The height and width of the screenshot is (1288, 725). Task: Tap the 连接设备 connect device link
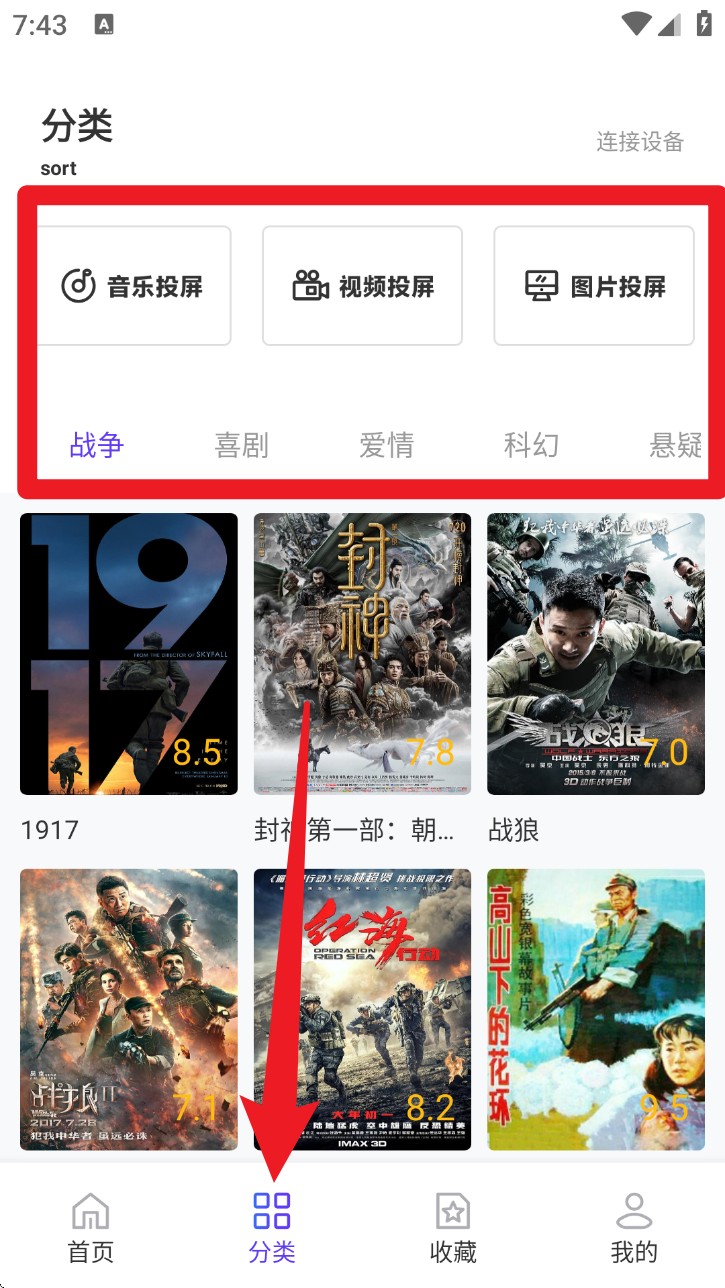pyautogui.click(x=640, y=143)
